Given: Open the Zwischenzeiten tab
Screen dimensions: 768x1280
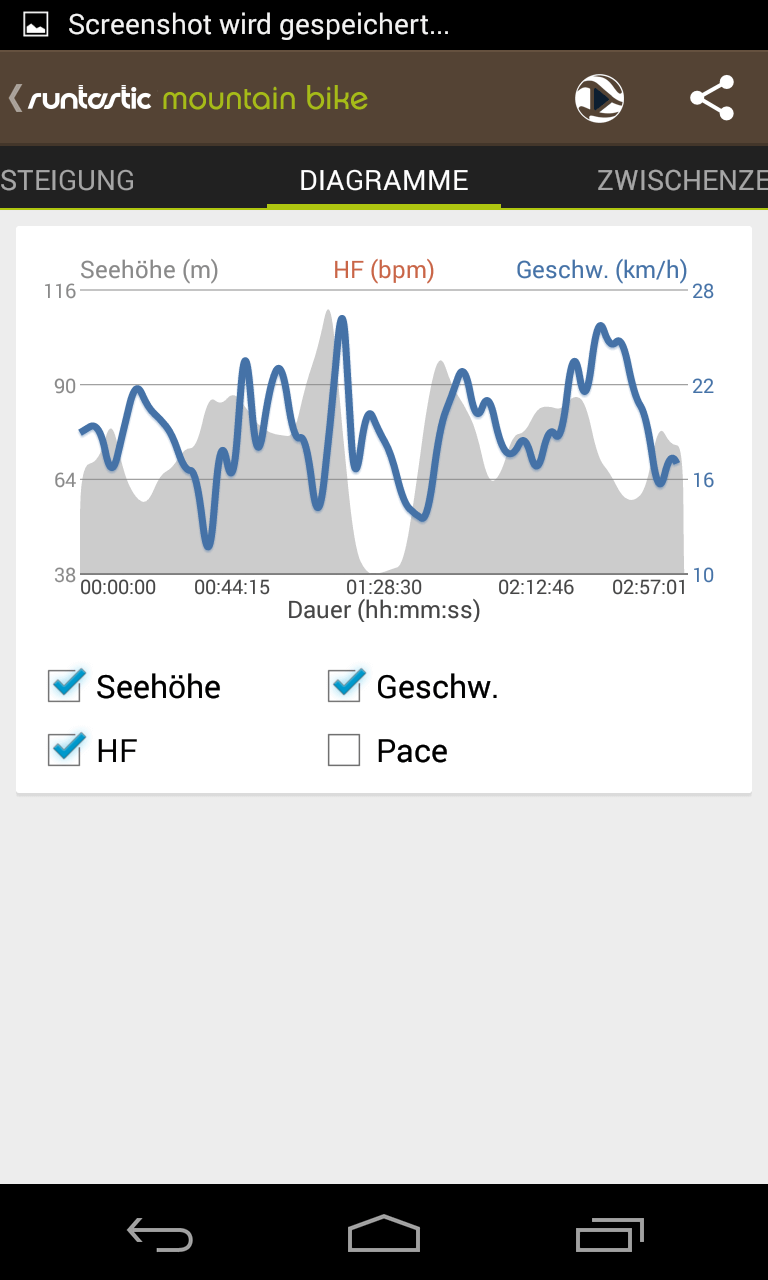Looking at the screenshot, I should coord(682,180).
